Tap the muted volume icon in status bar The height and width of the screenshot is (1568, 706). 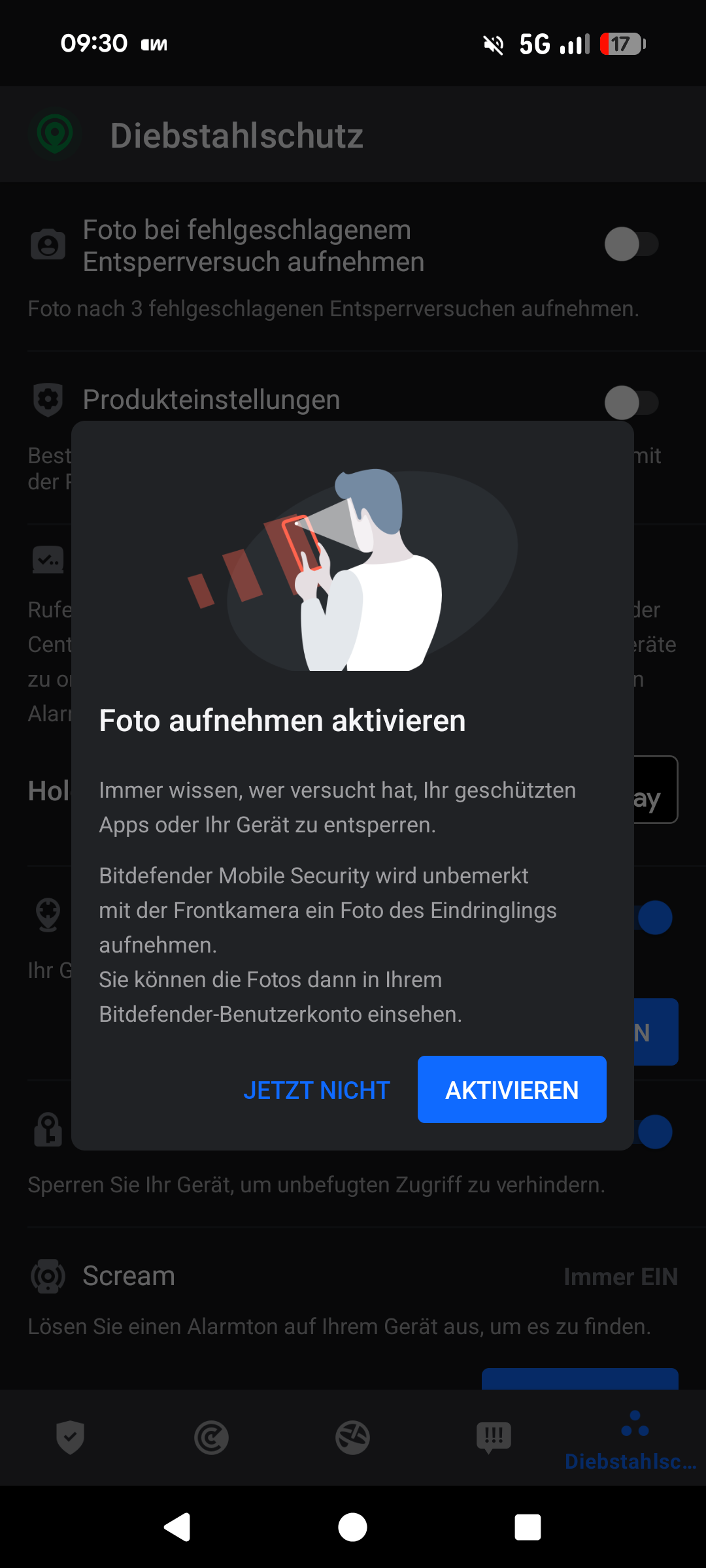(493, 44)
